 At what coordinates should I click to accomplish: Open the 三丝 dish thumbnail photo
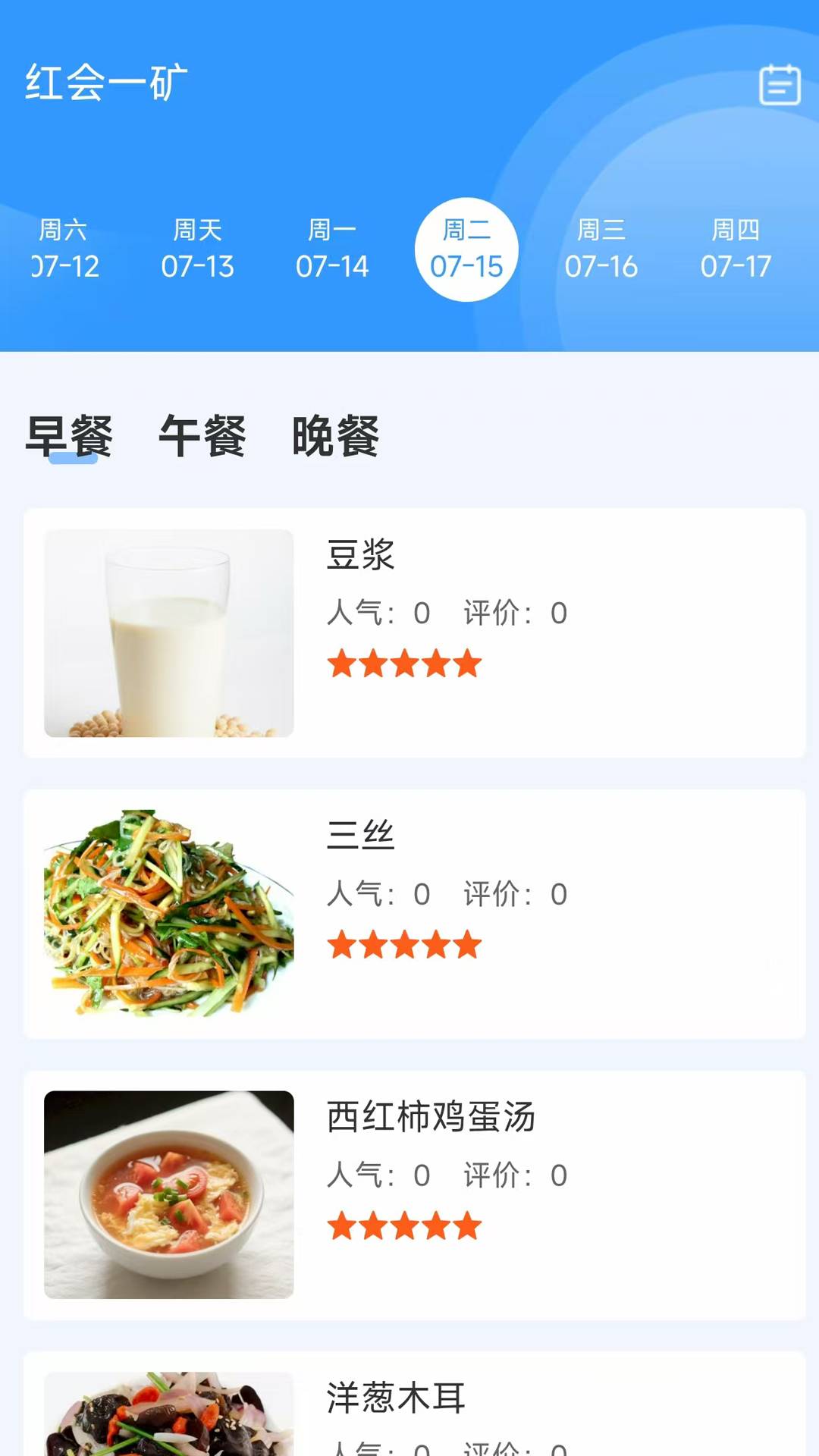tap(168, 915)
